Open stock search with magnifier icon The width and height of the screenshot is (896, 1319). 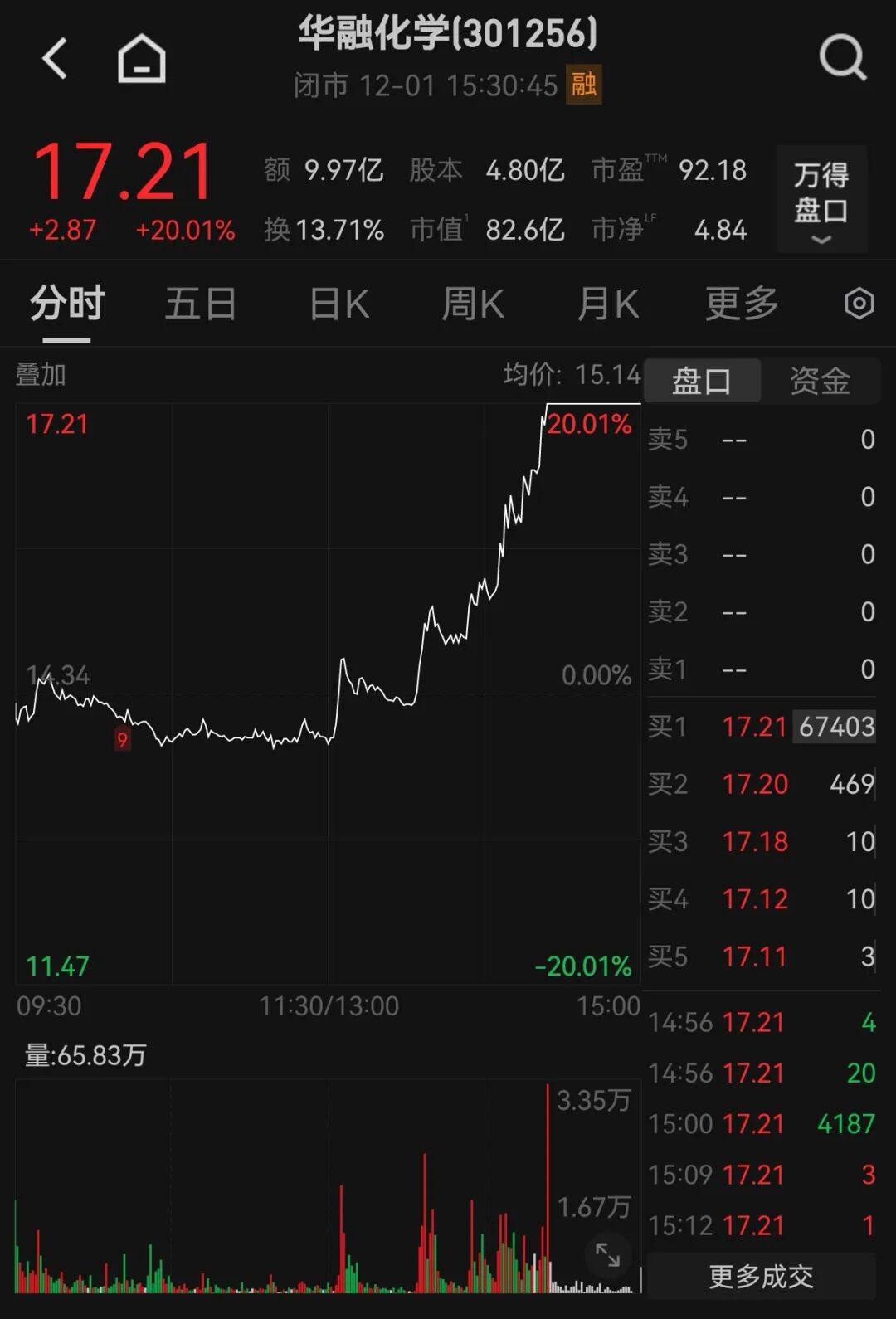point(843,58)
